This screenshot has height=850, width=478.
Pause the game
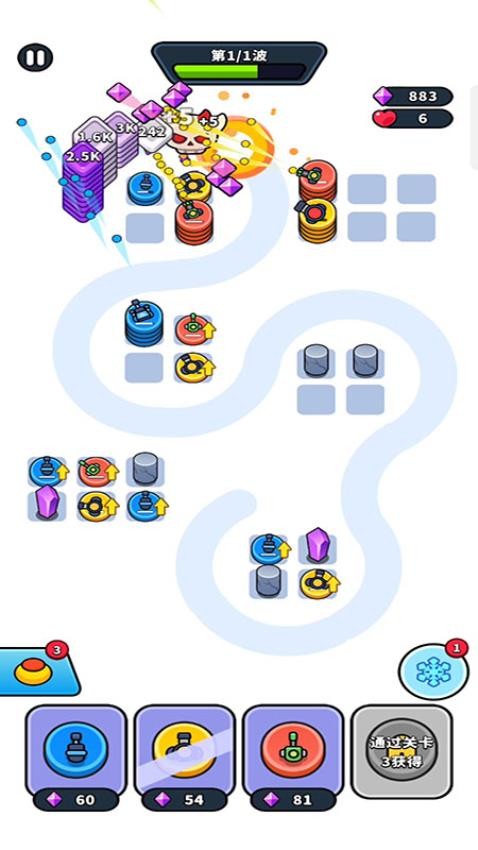pos(35,57)
